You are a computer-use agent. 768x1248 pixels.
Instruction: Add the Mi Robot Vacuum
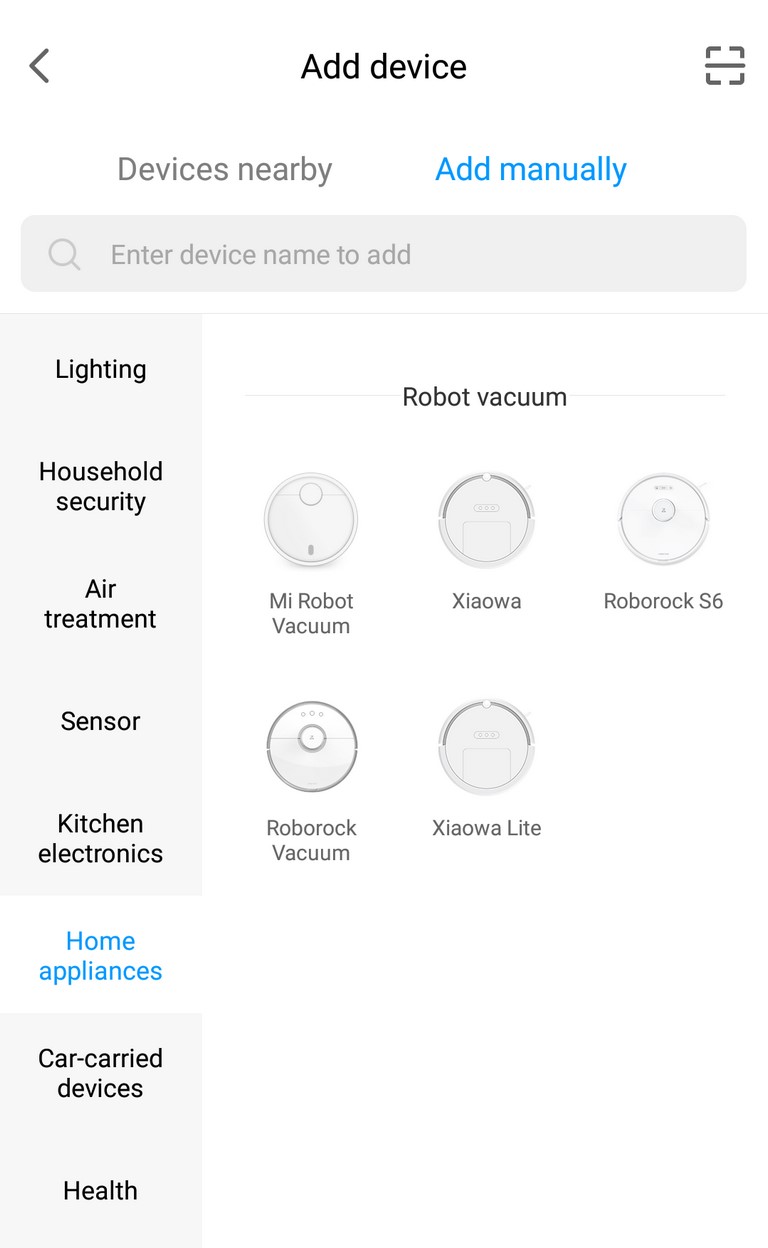tap(311, 553)
